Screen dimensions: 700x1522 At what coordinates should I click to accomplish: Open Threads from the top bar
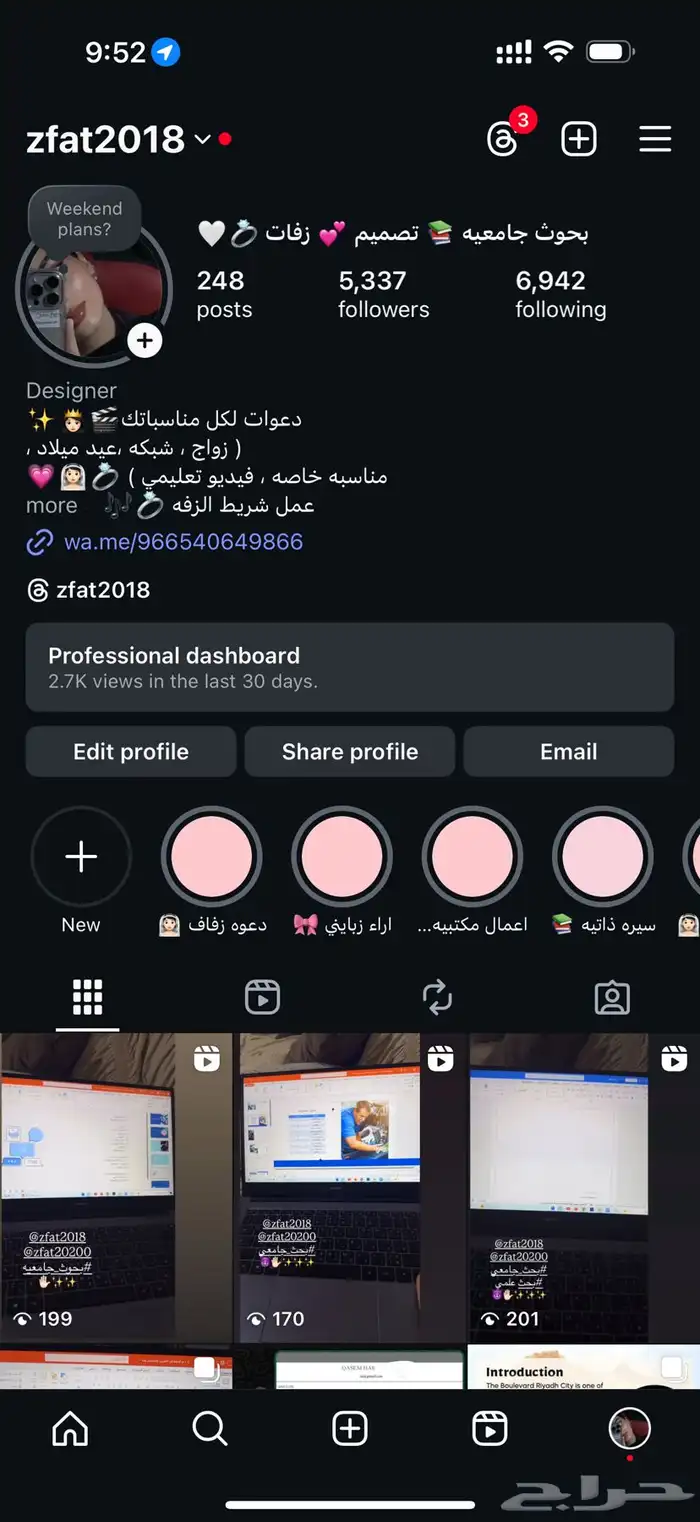tap(502, 139)
